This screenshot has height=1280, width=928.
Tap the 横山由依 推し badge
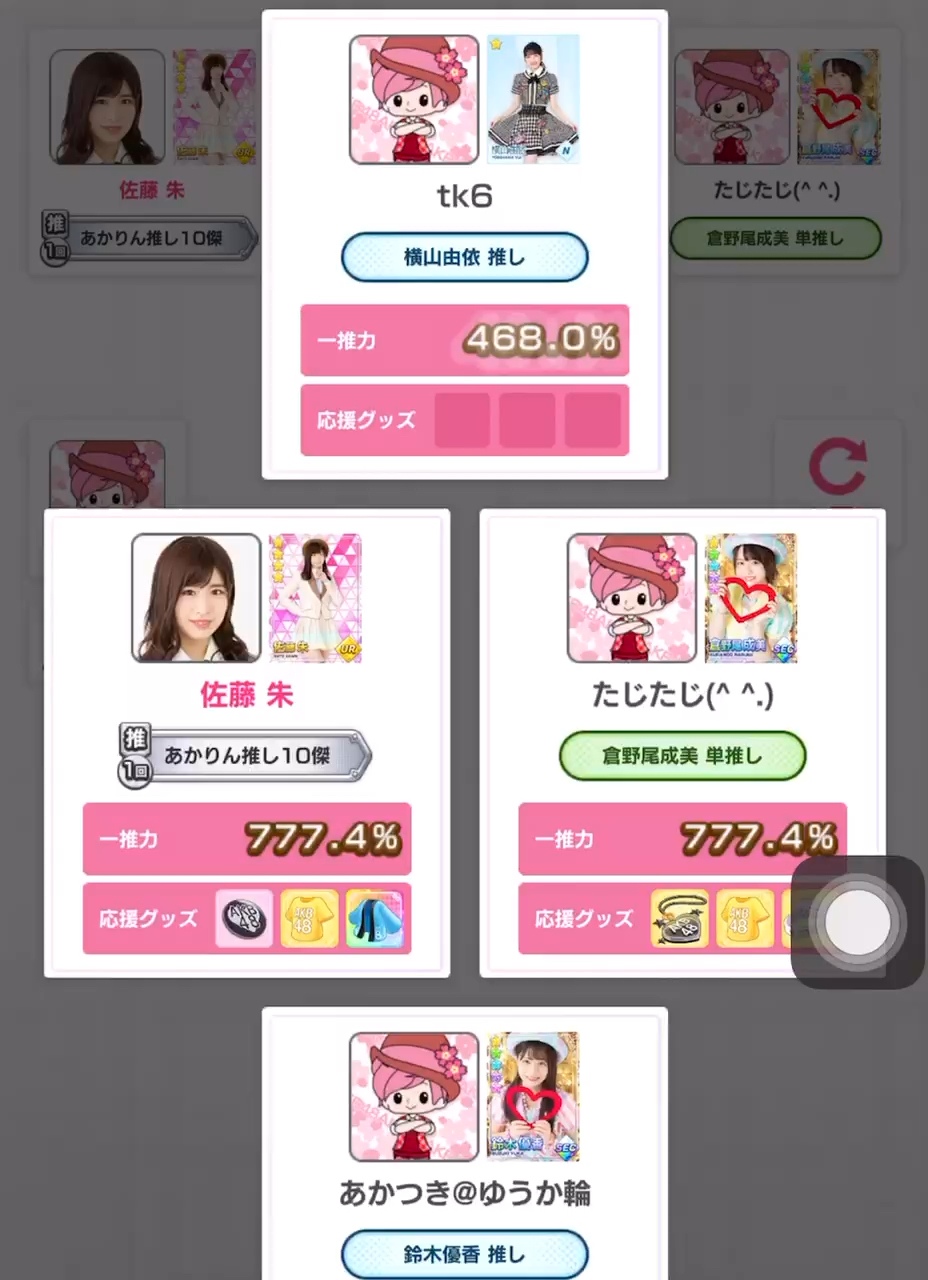tap(465, 257)
